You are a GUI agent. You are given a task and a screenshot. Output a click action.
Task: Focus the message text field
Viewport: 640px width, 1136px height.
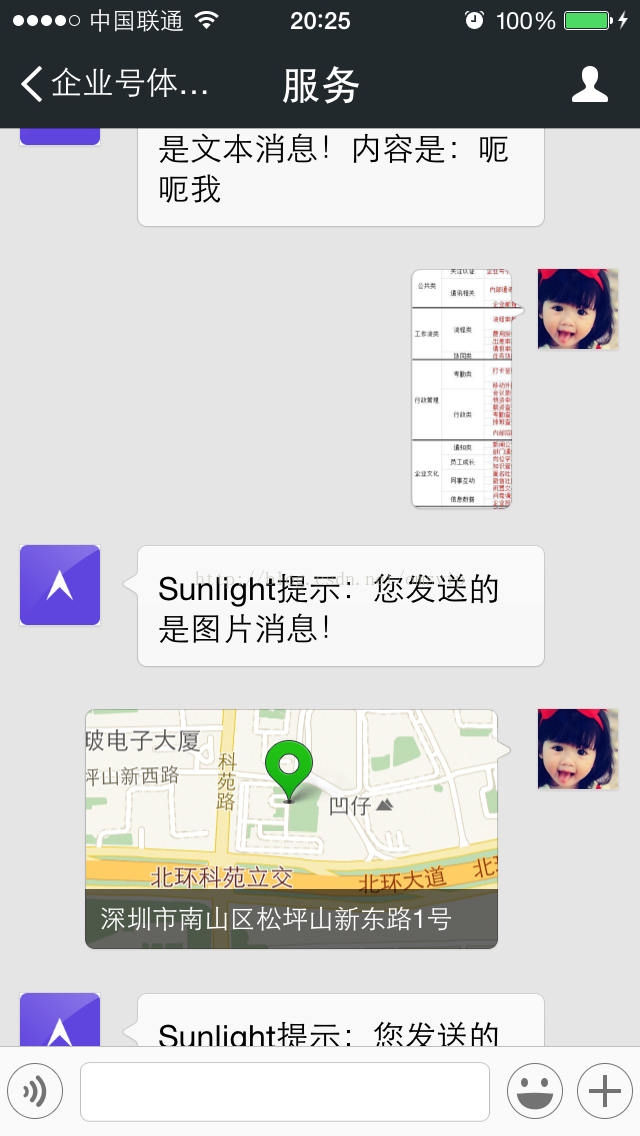pos(285,1091)
